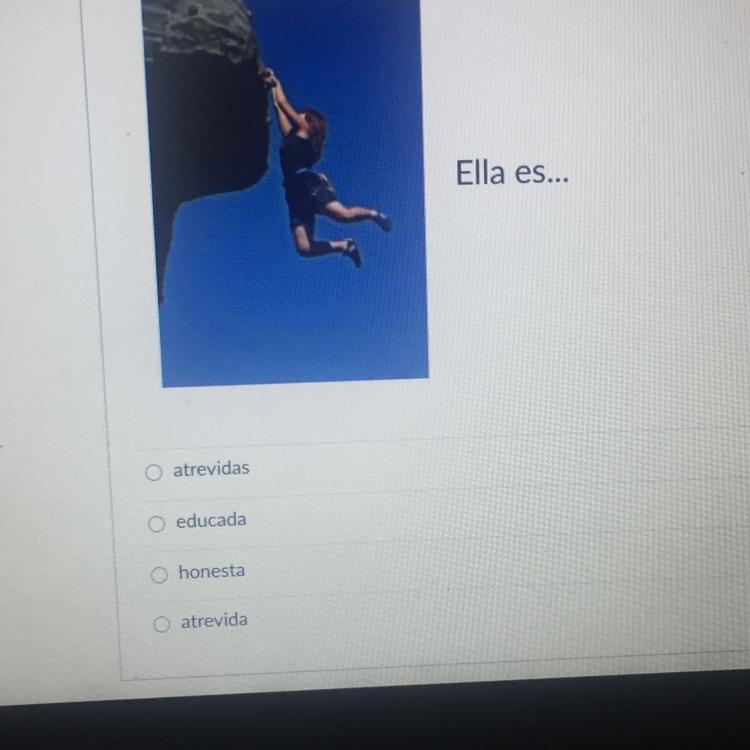Mark 'honesta' as the answer

click(x=159, y=575)
